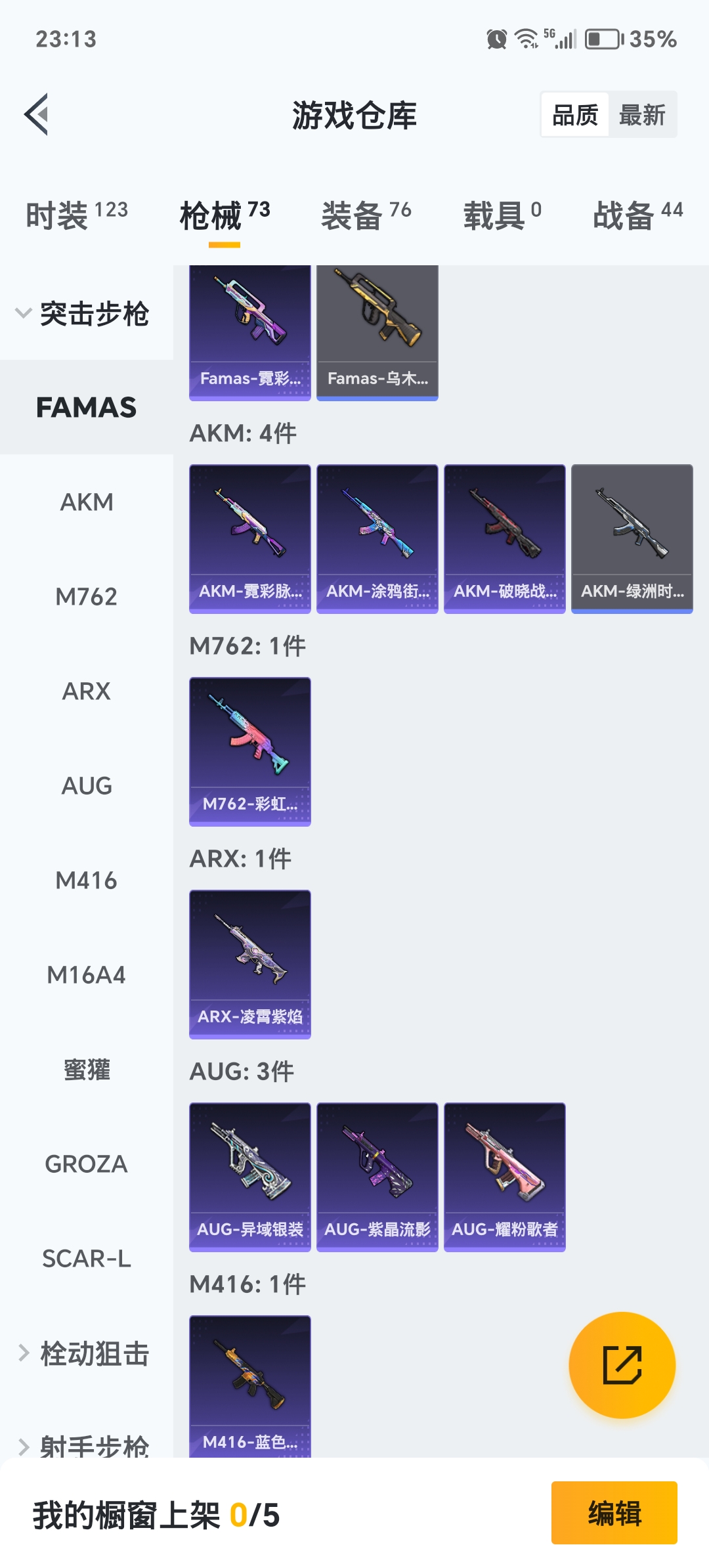Image resolution: width=709 pixels, height=1568 pixels.
Task: View the ARX-凌霄紫焰 skin
Action: [250, 964]
